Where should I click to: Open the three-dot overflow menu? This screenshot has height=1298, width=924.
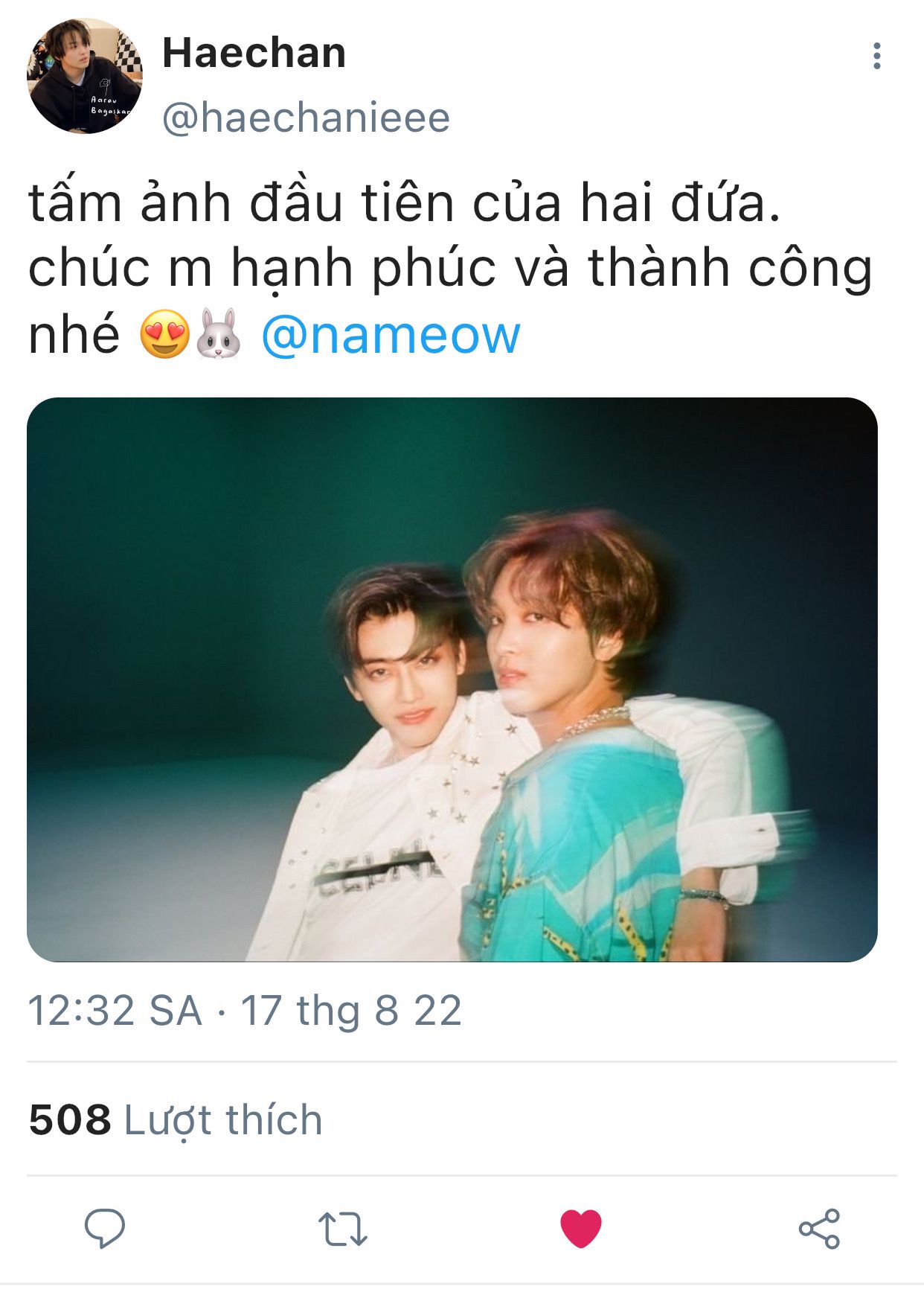tap(877, 57)
